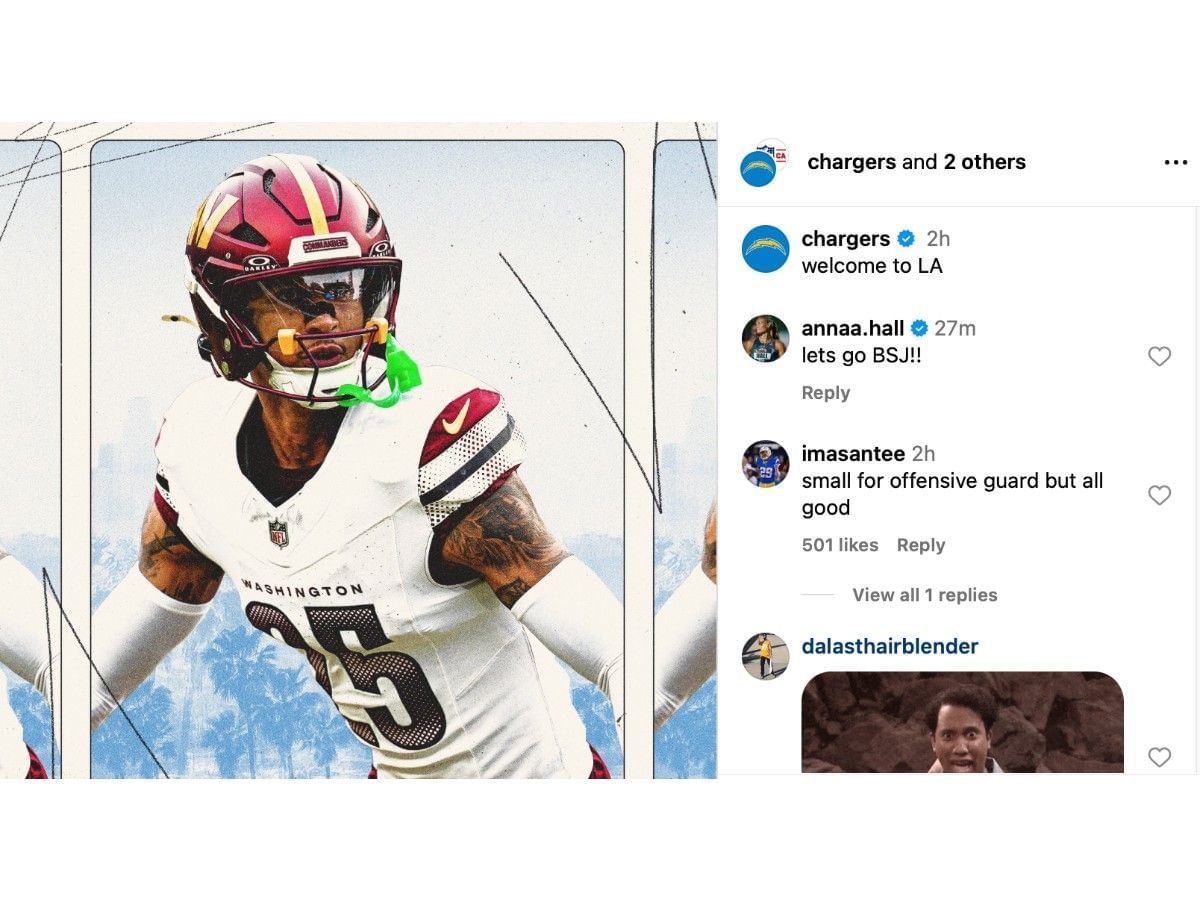The height and width of the screenshot is (900, 1200).
Task: Open the post's three-dot options menu
Action: [1176, 163]
